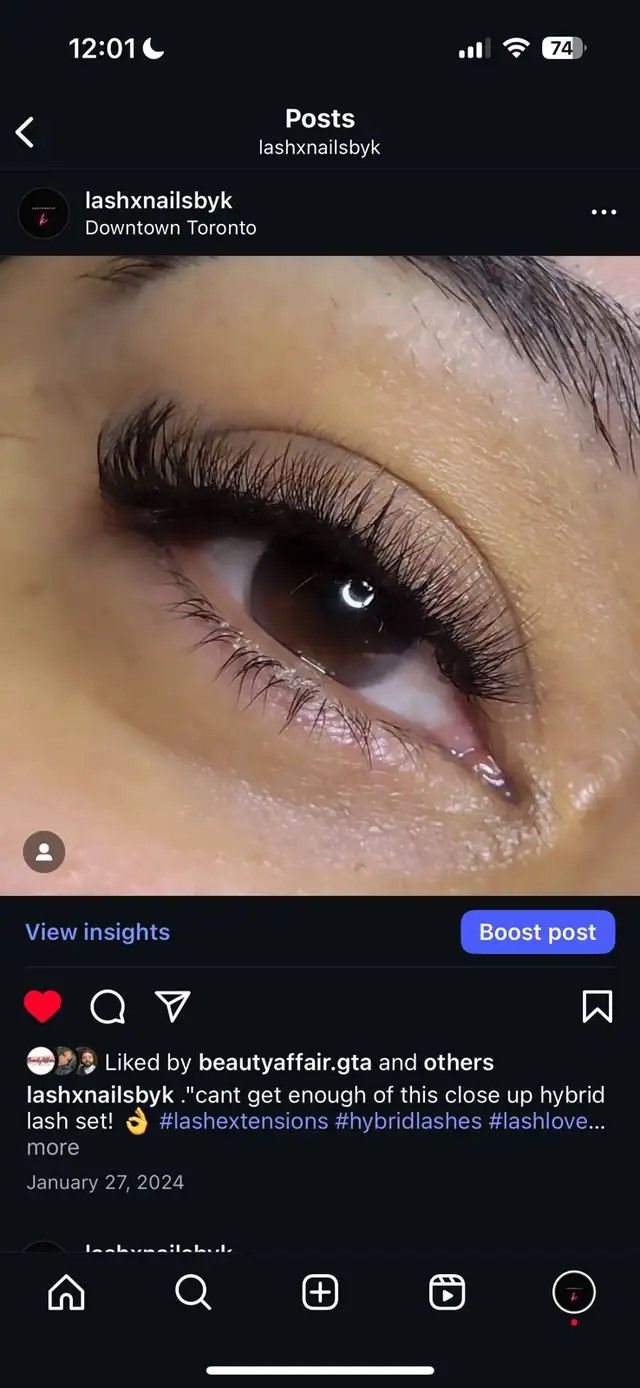Go to the Home feed tab

67,1293
